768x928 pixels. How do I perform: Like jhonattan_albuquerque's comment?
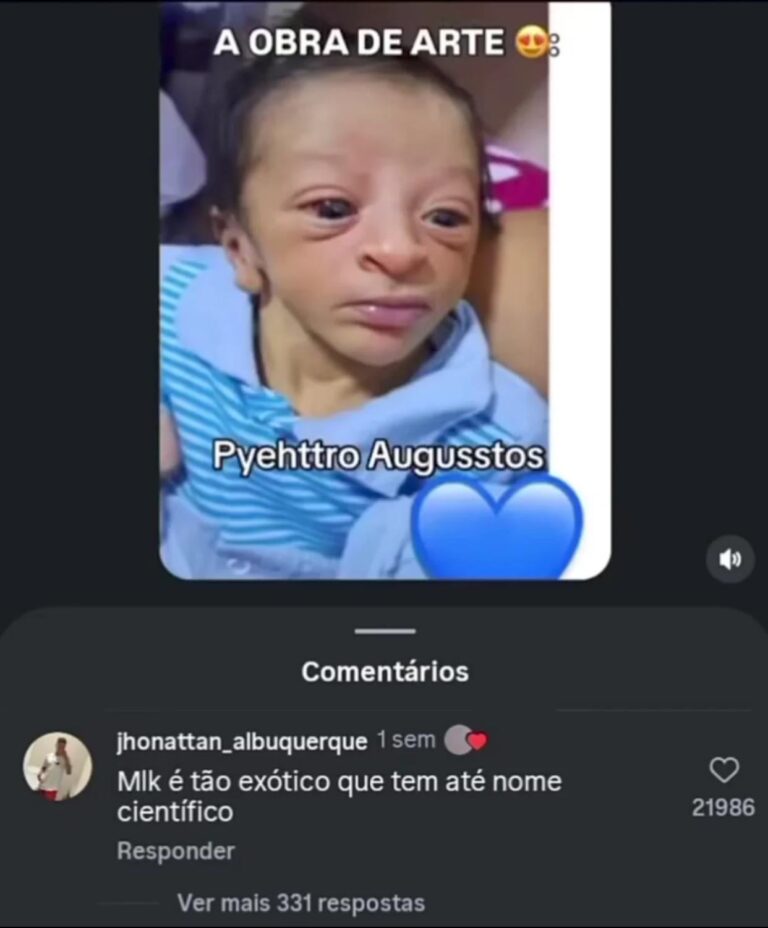click(x=723, y=769)
